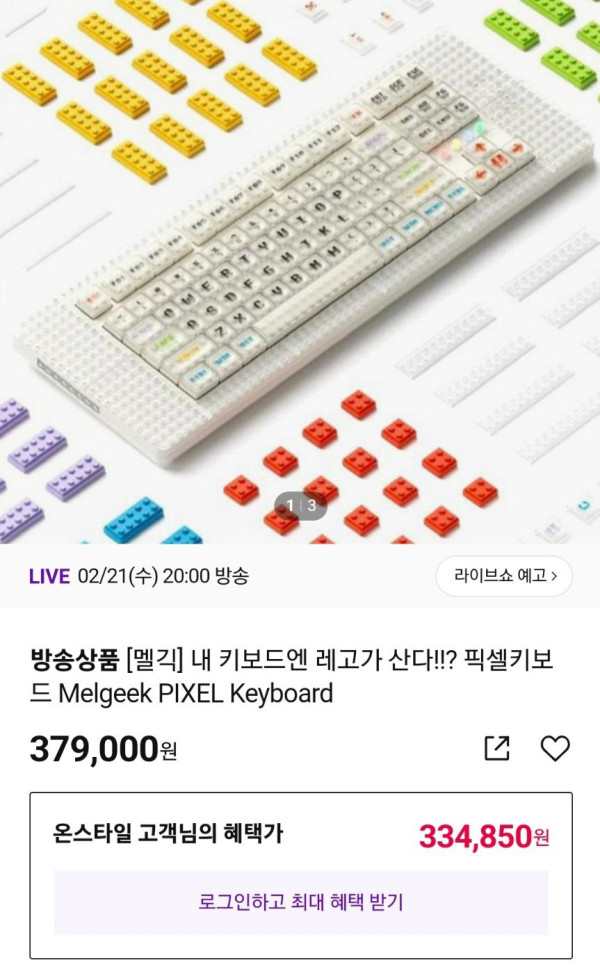Open the keyboard product image gallery

(x=300, y=270)
